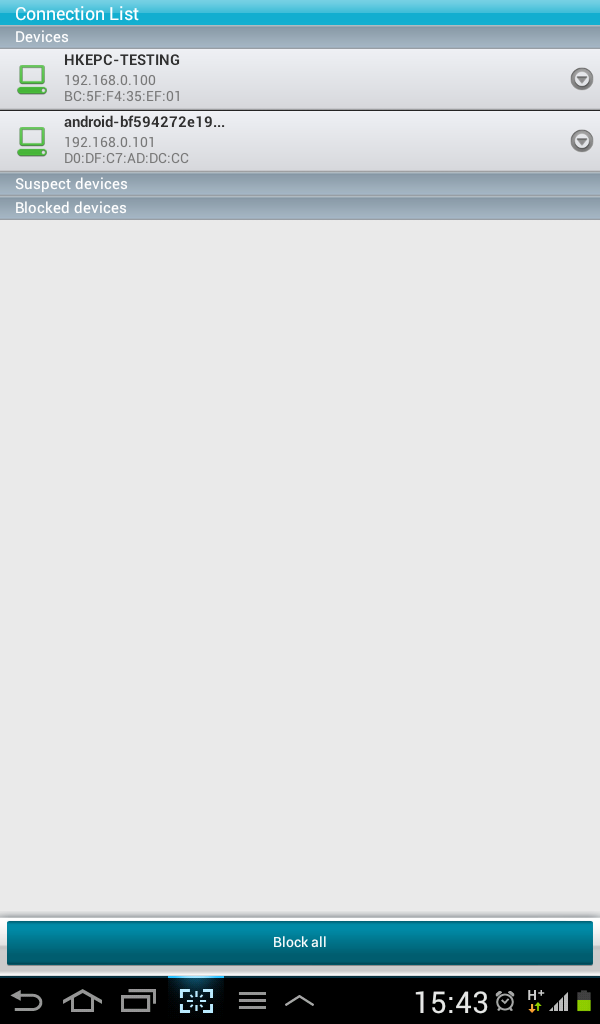
Task: Expand the dropdown arrow for HKEPC-TESTING
Action: coord(581,79)
